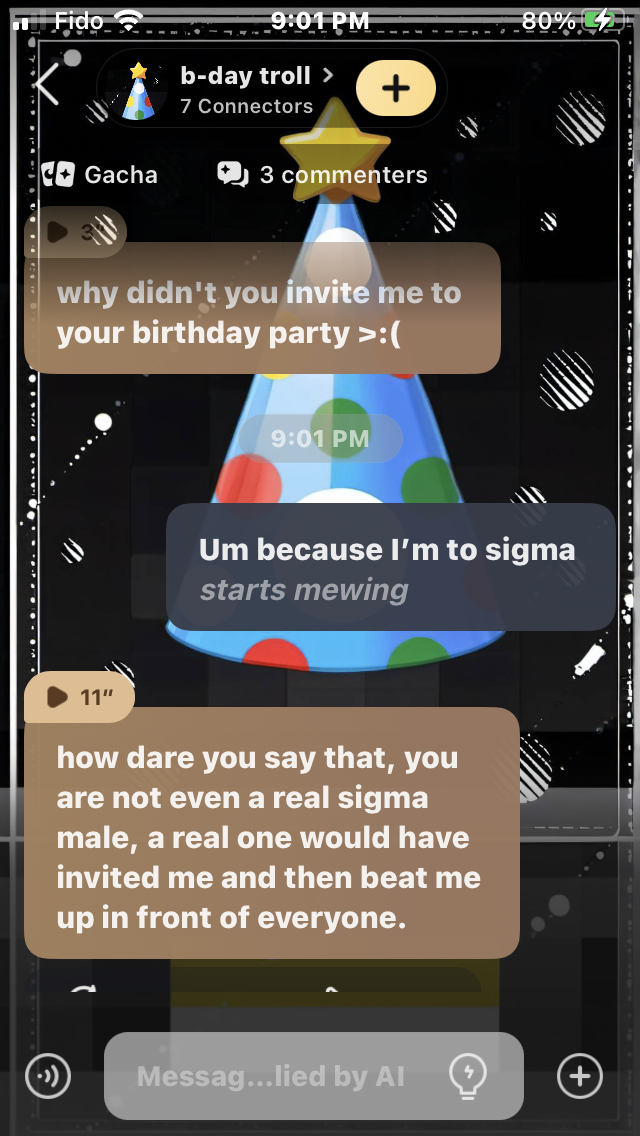Tap the voice call icon
This screenshot has height=1136, width=640.
[x=48, y=1076]
